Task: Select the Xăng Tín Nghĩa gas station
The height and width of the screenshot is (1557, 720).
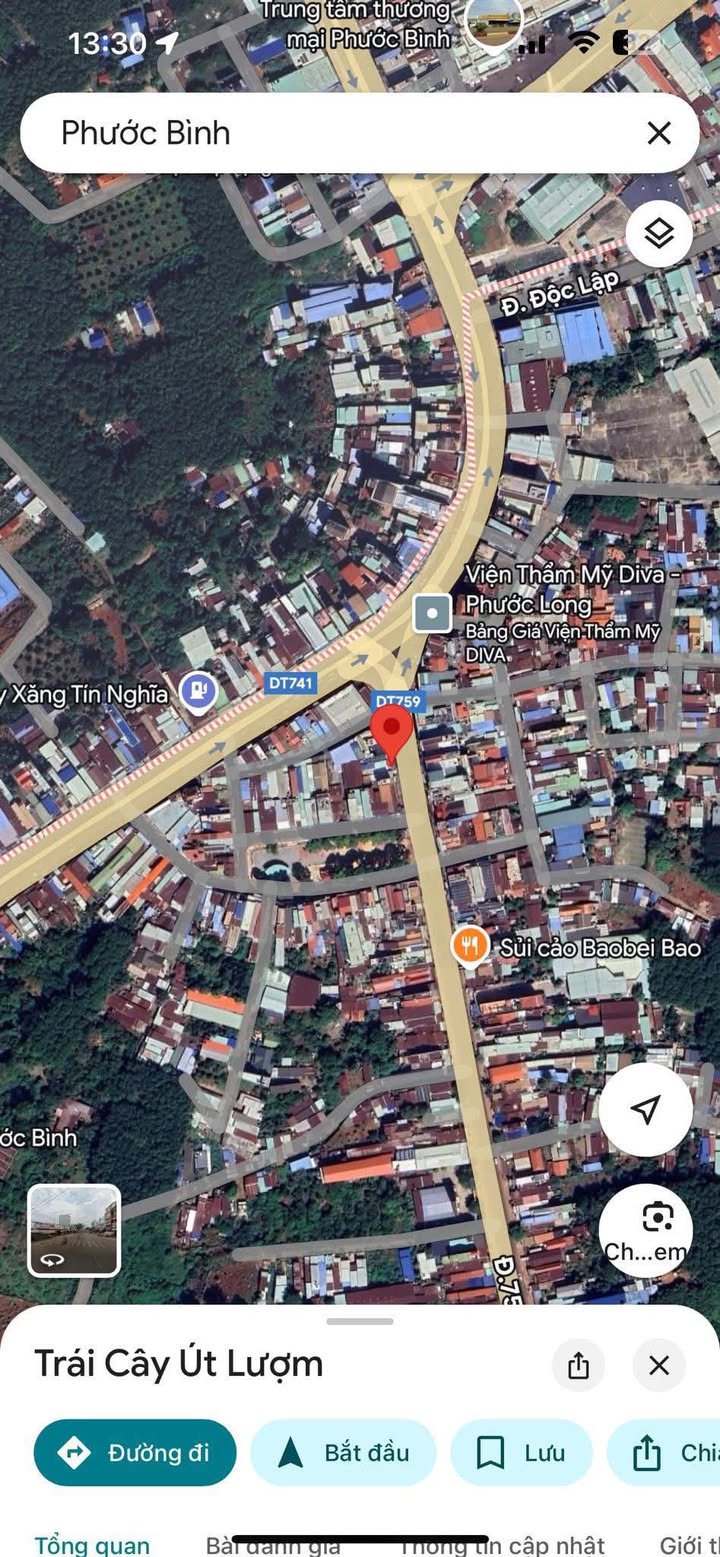Action: 199,691
